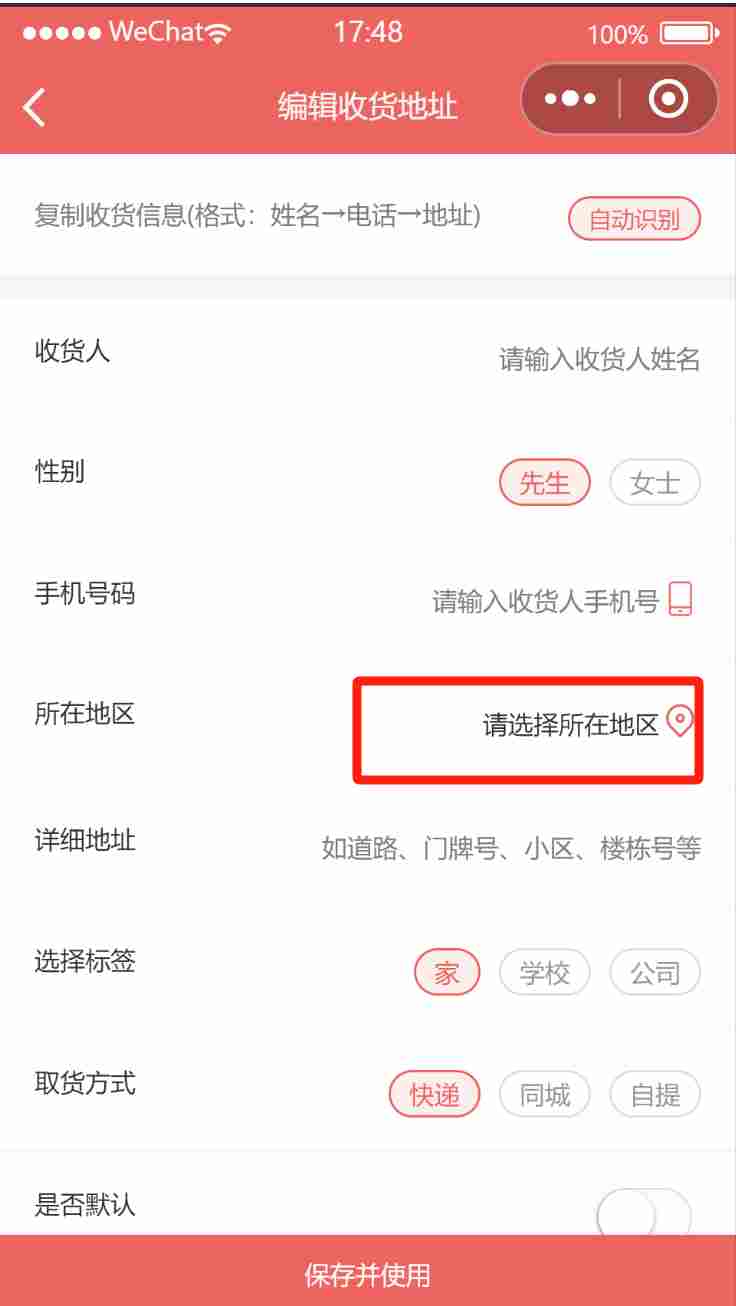Image resolution: width=736 pixels, height=1306 pixels.
Task: Select 快递 as pickup method
Action: coord(434,1095)
